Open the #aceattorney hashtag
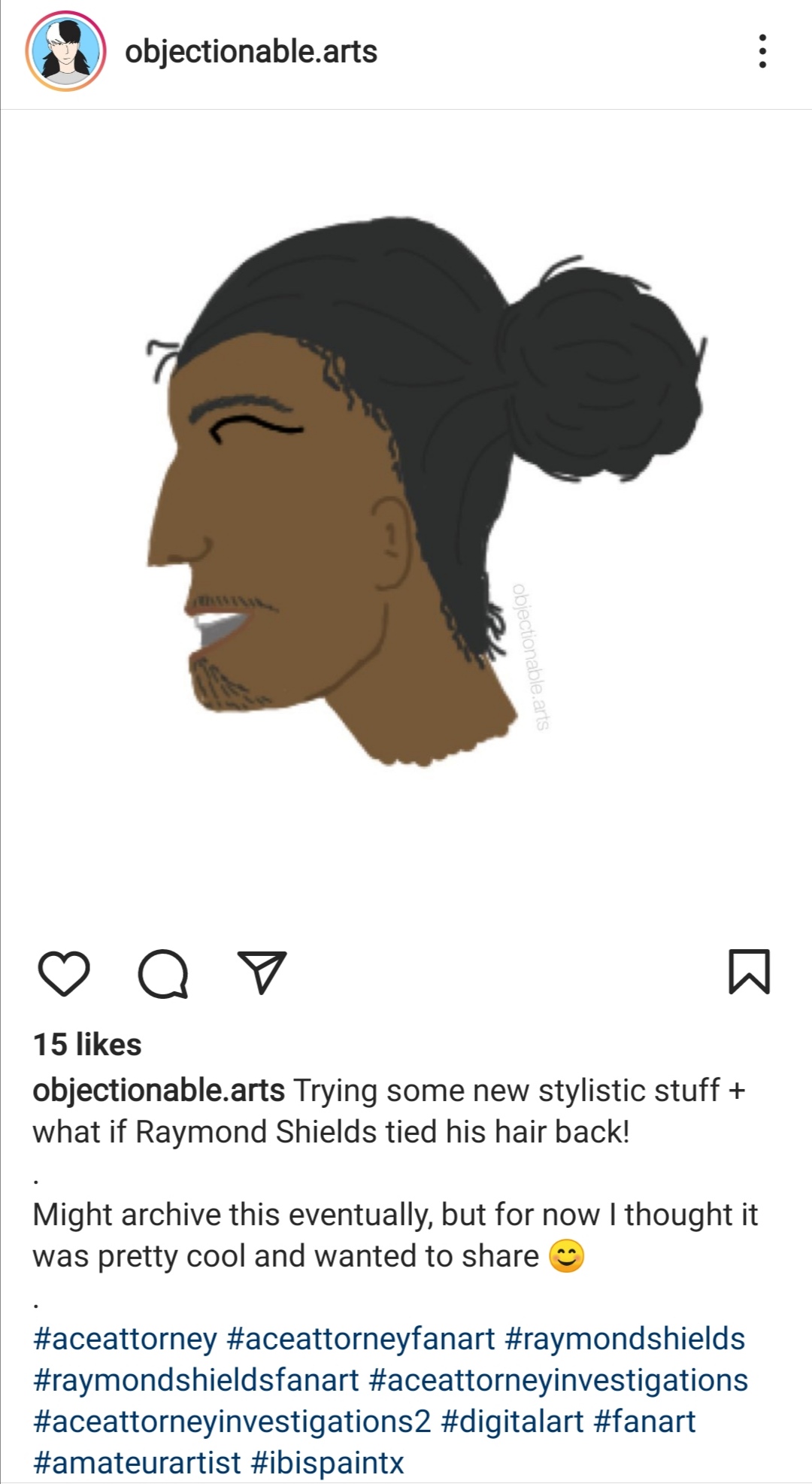 click(126, 1339)
